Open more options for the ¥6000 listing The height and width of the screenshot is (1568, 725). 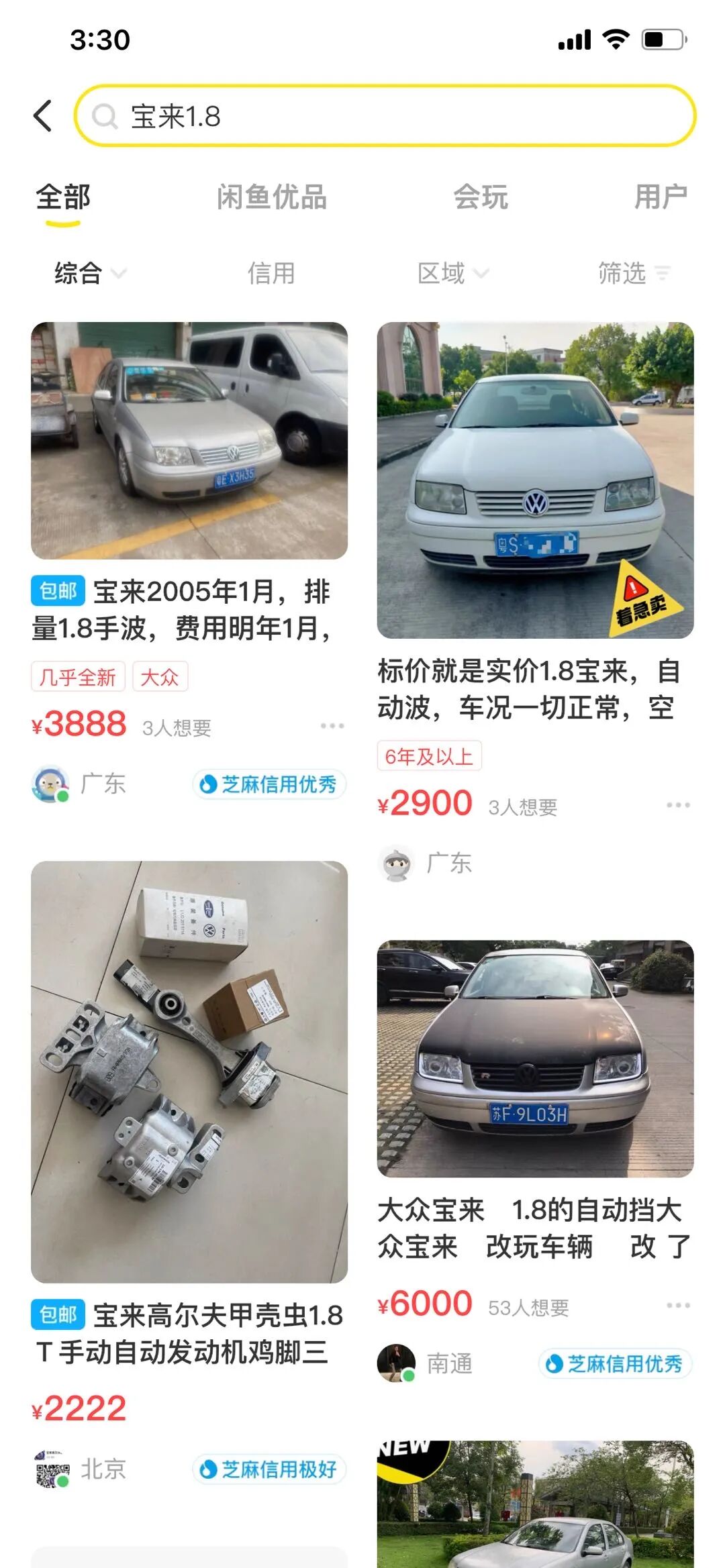click(678, 1305)
